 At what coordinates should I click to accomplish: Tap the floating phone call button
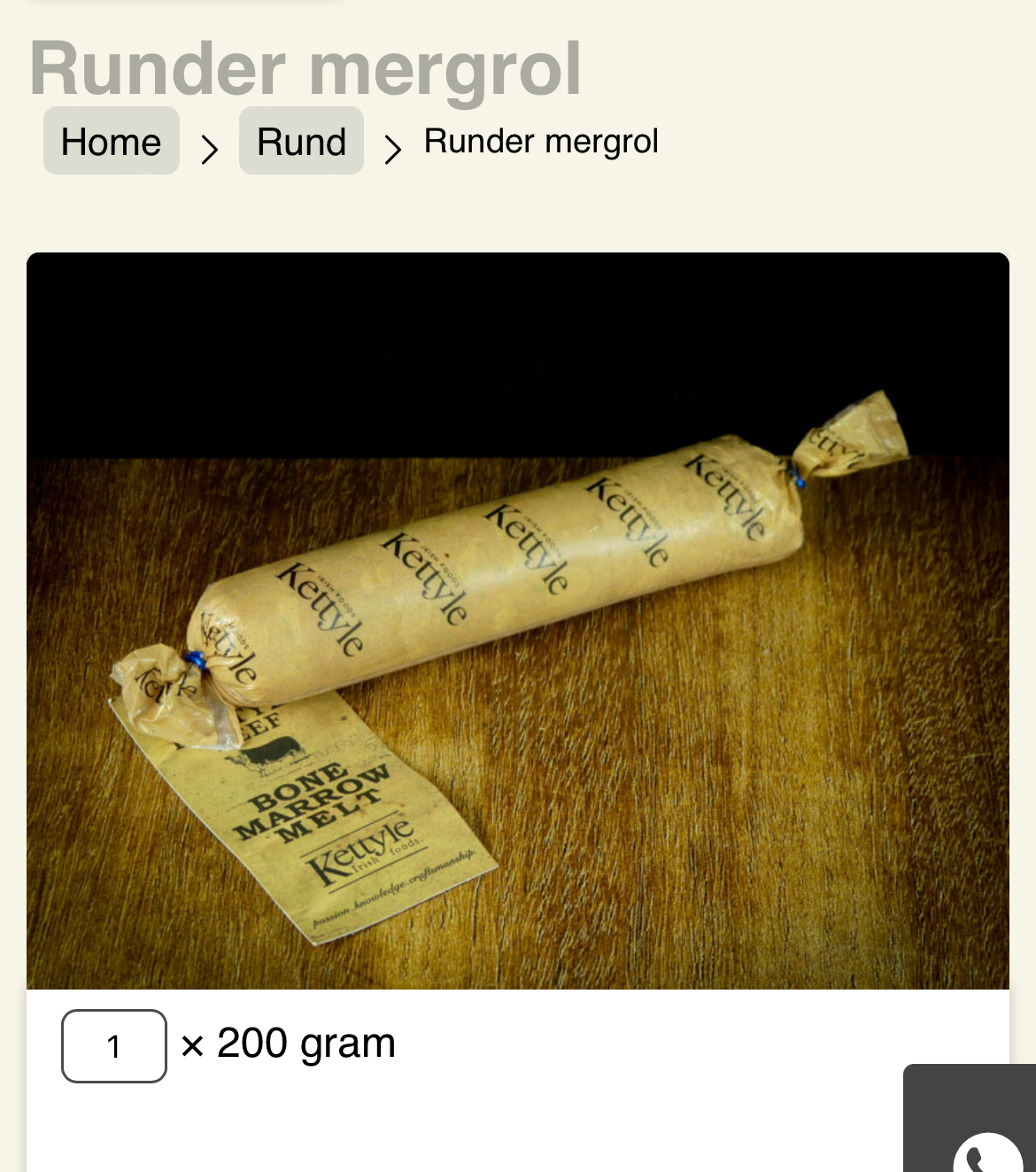(x=986, y=1154)
